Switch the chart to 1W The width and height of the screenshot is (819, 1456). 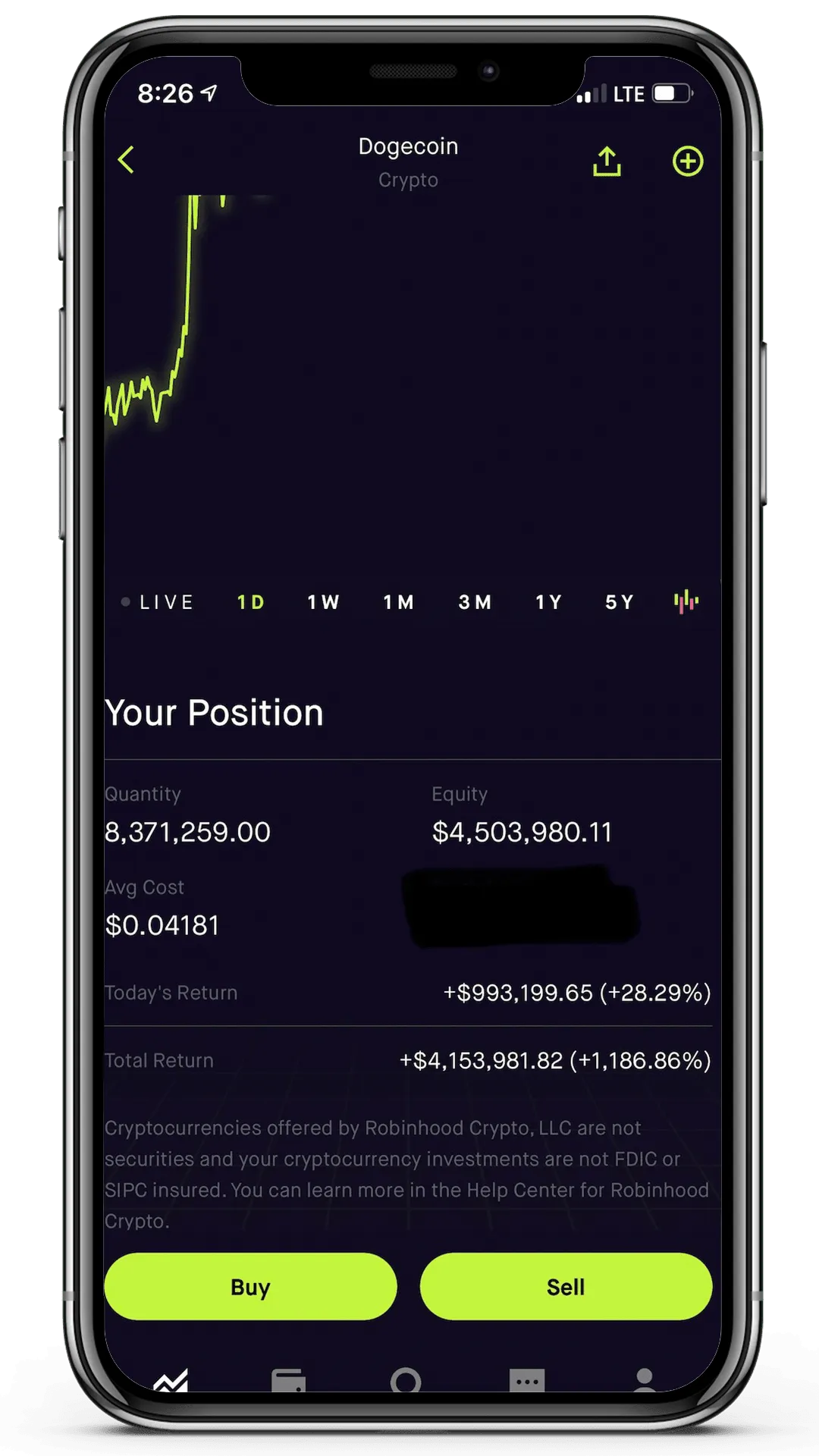click(x=324, y=602)
